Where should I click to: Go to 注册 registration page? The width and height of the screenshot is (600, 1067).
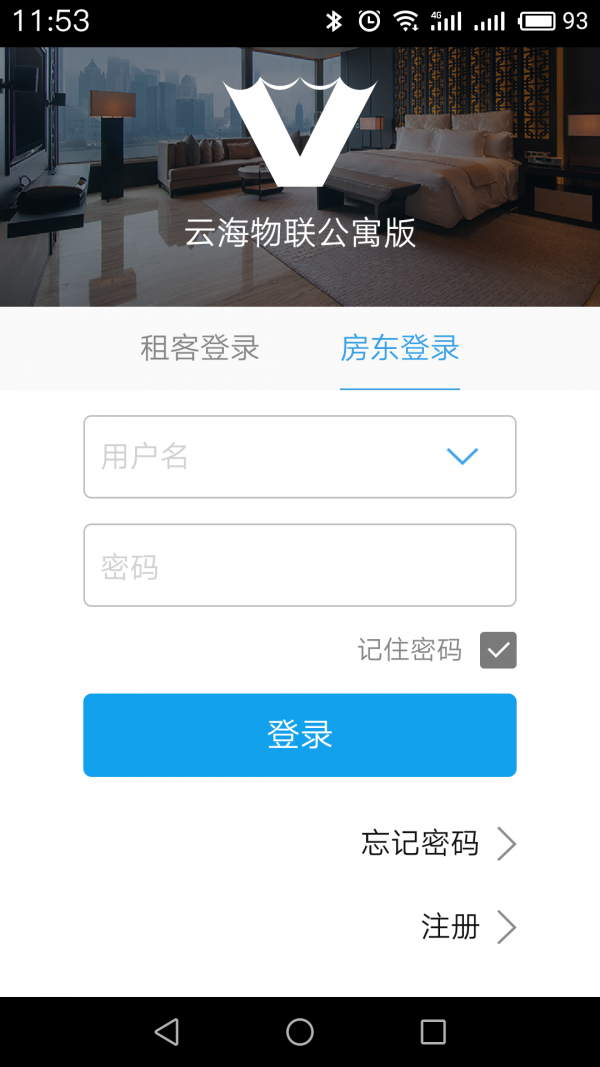click(468, 927)
